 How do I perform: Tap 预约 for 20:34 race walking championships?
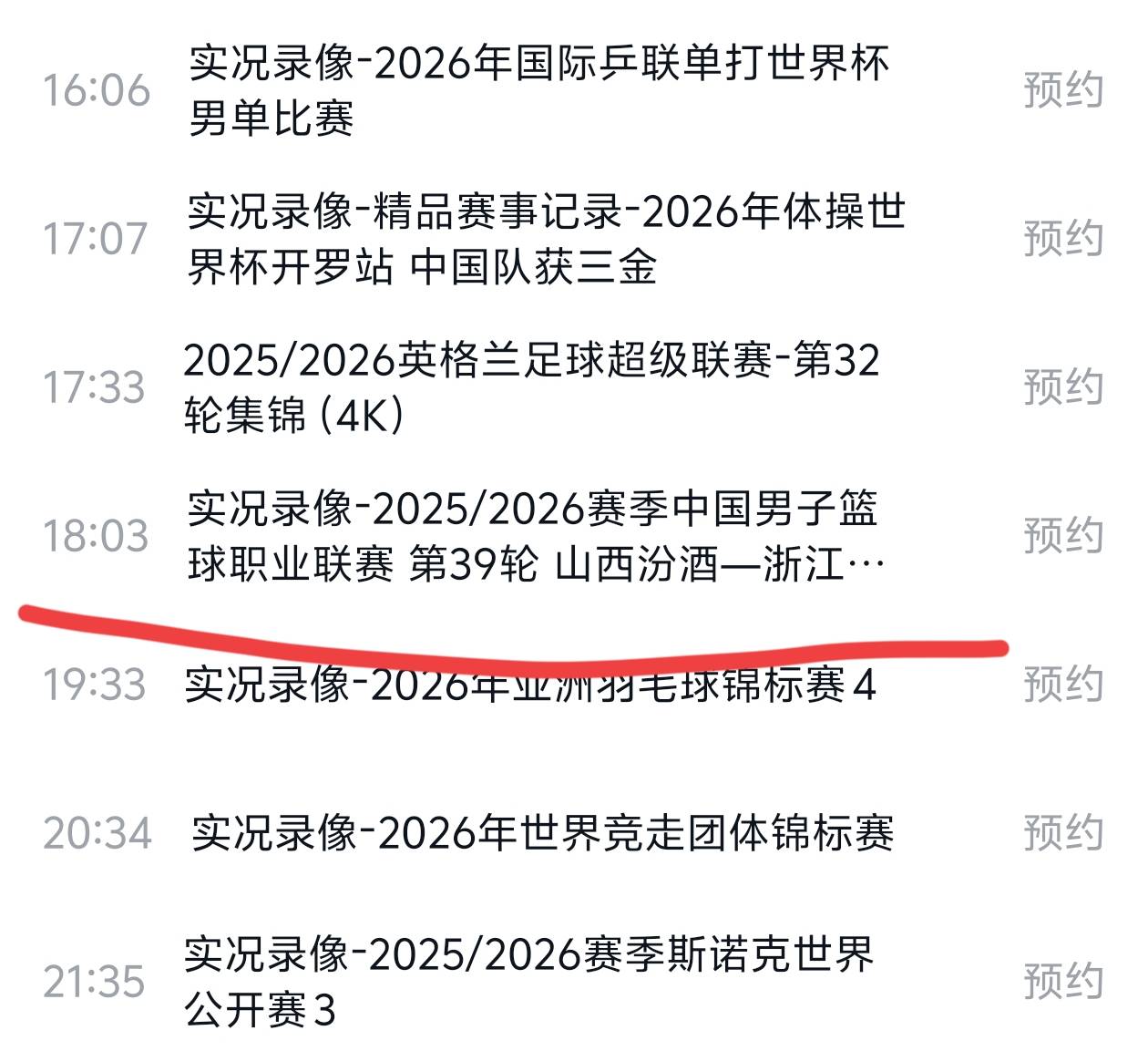tap(1062, 833)
